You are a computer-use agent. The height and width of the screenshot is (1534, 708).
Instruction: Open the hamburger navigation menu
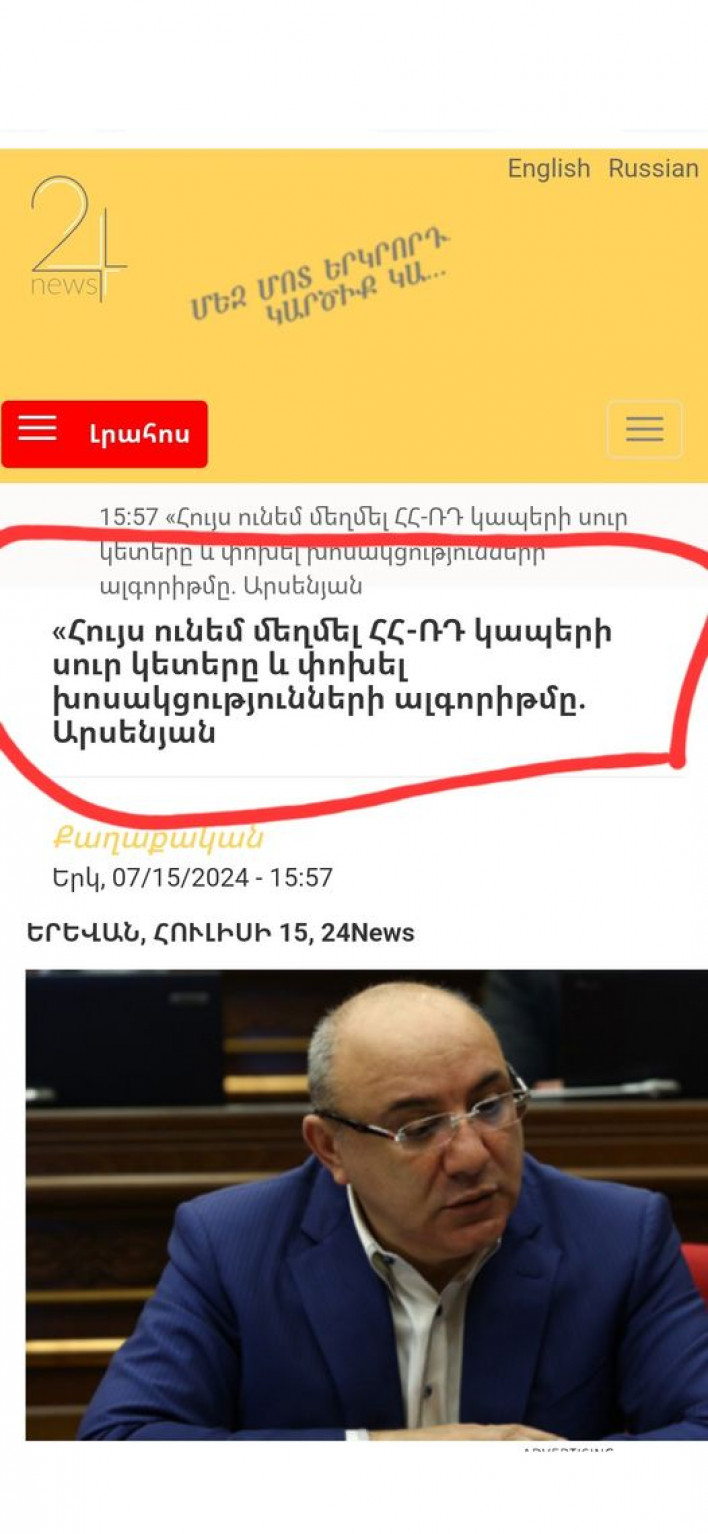[644, 429]
